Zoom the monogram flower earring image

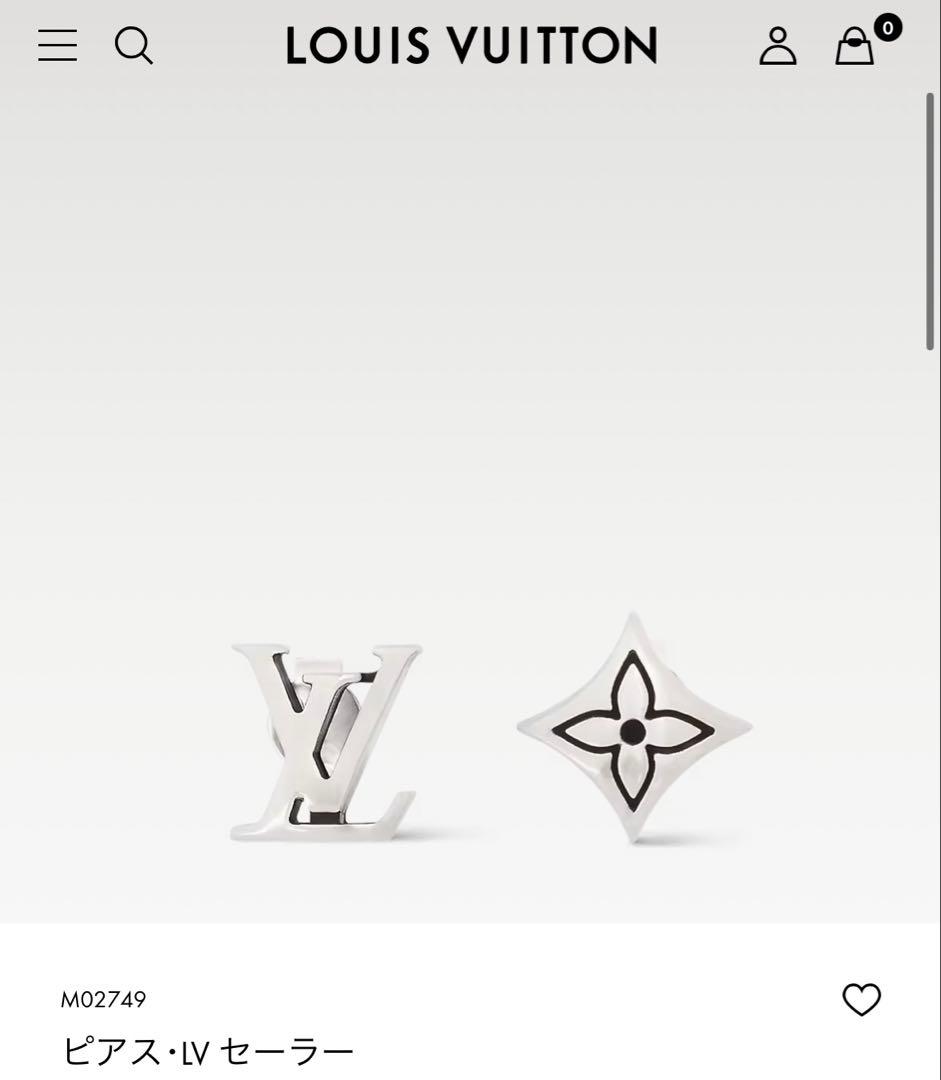pos(632,730)
